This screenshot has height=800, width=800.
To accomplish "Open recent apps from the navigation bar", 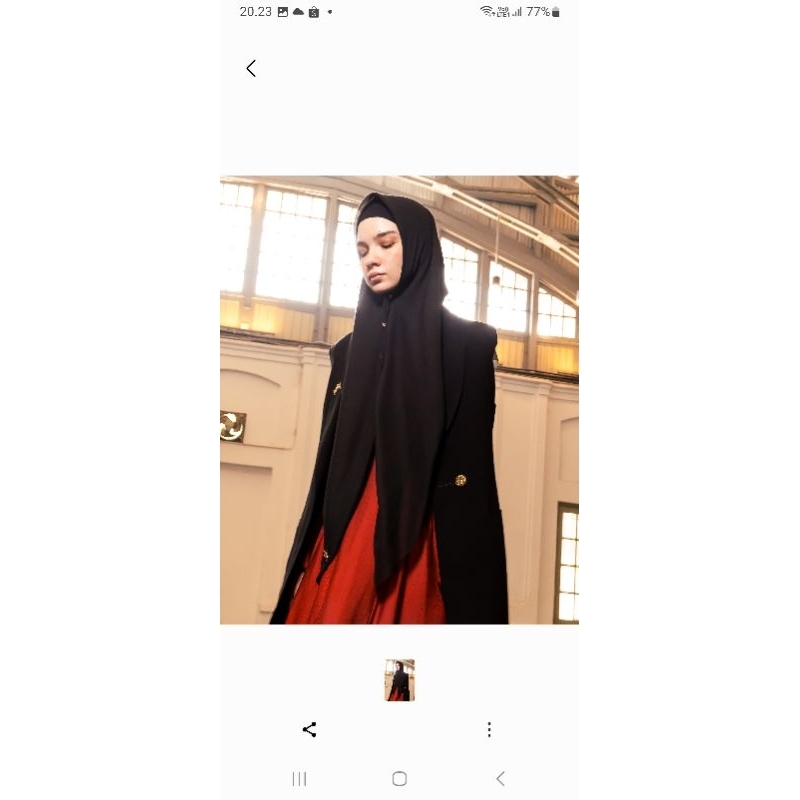I will click(x=299, y=779).
